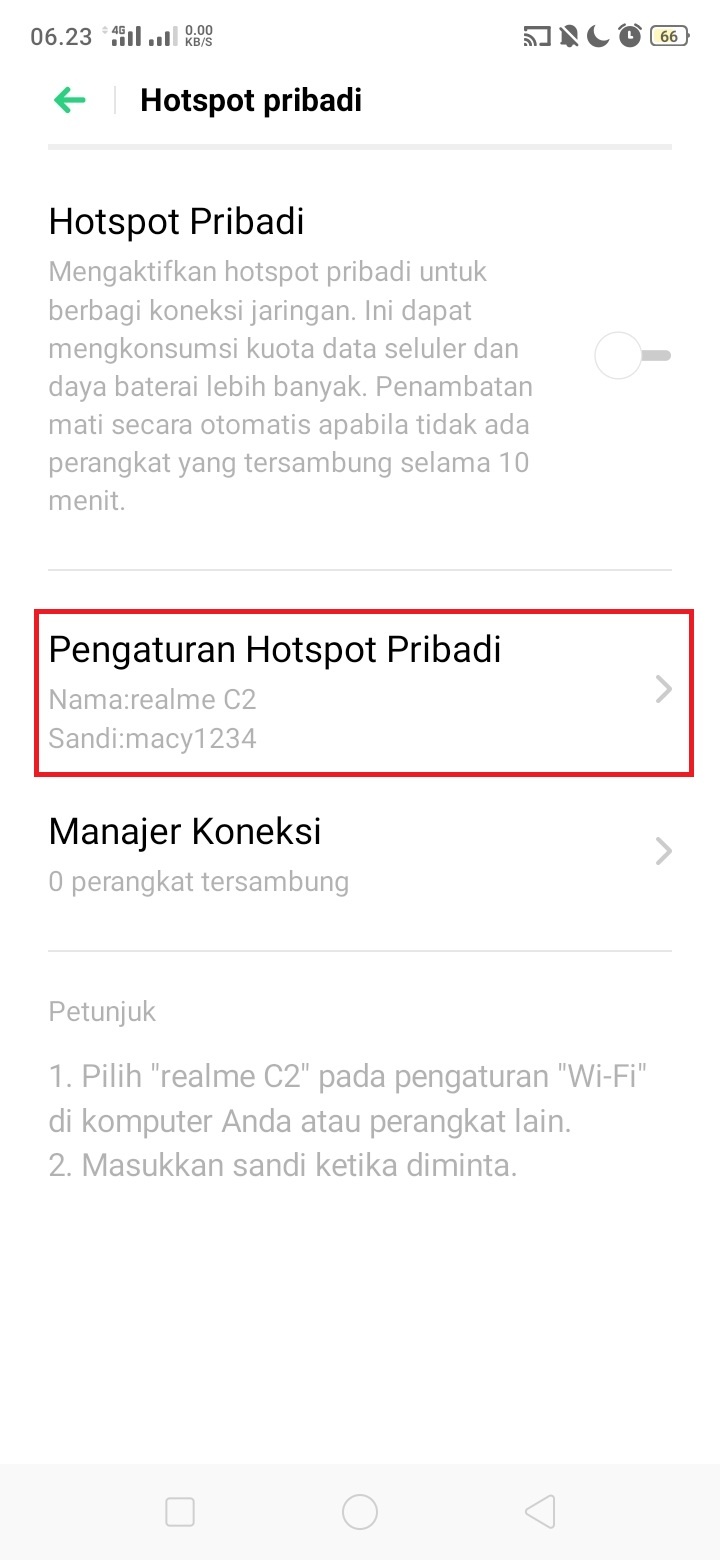Tap the system home button
This screenshot has width=720, height=1560.
pos(360,1511)
